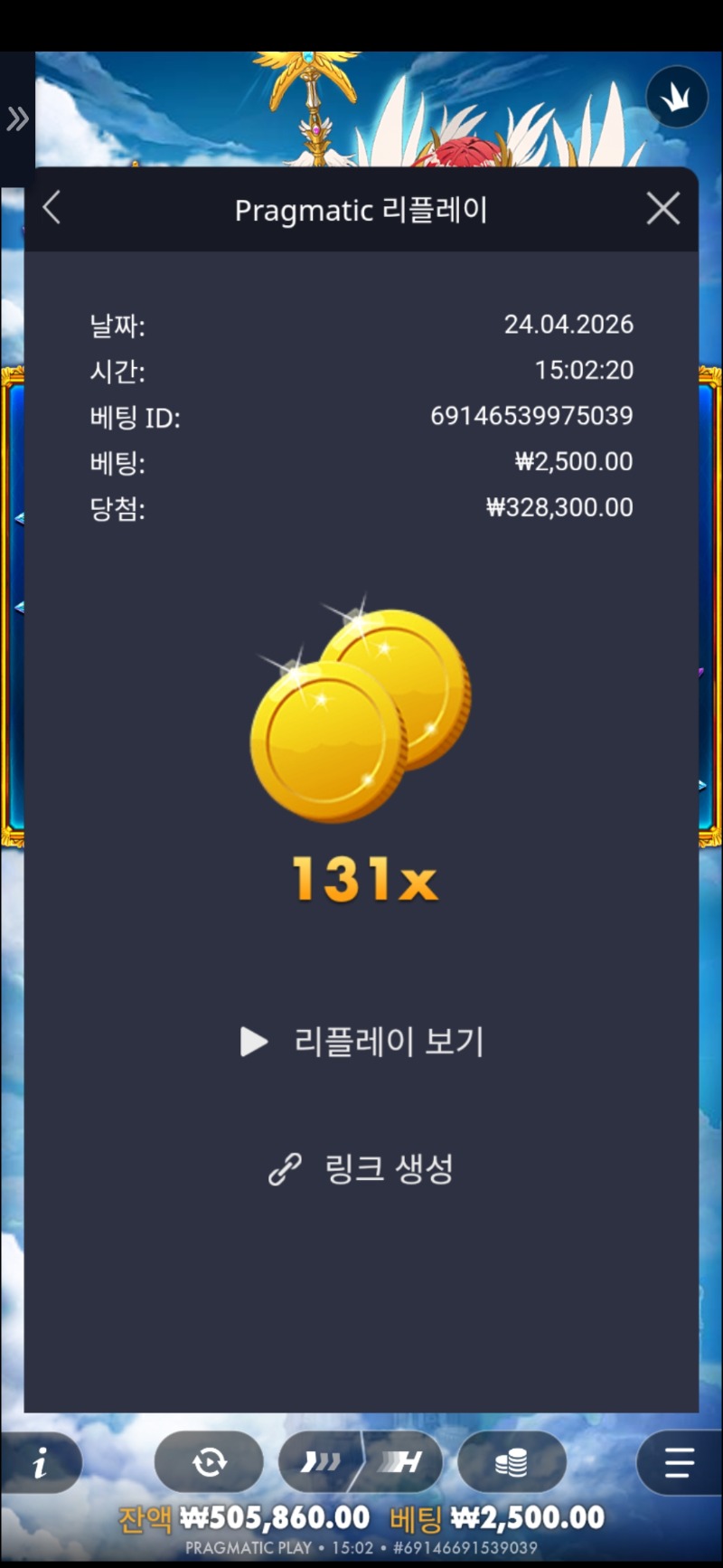Image resolution: width=723 pixels, height=1568 pixels.
Task: Play the replay with 리플레이 보기
Action: tap(361, 1042)
